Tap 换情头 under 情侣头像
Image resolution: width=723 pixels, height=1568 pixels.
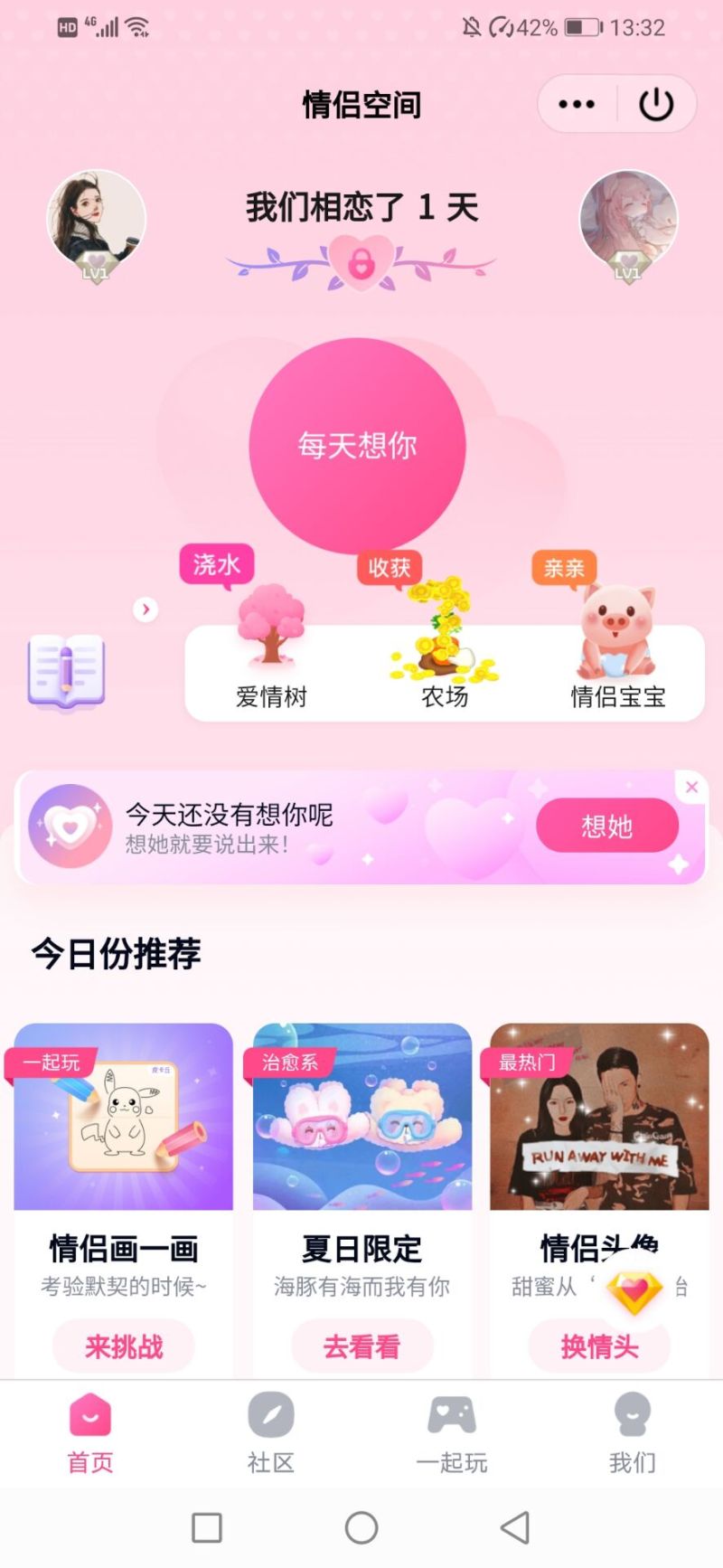coord(598,1346)
